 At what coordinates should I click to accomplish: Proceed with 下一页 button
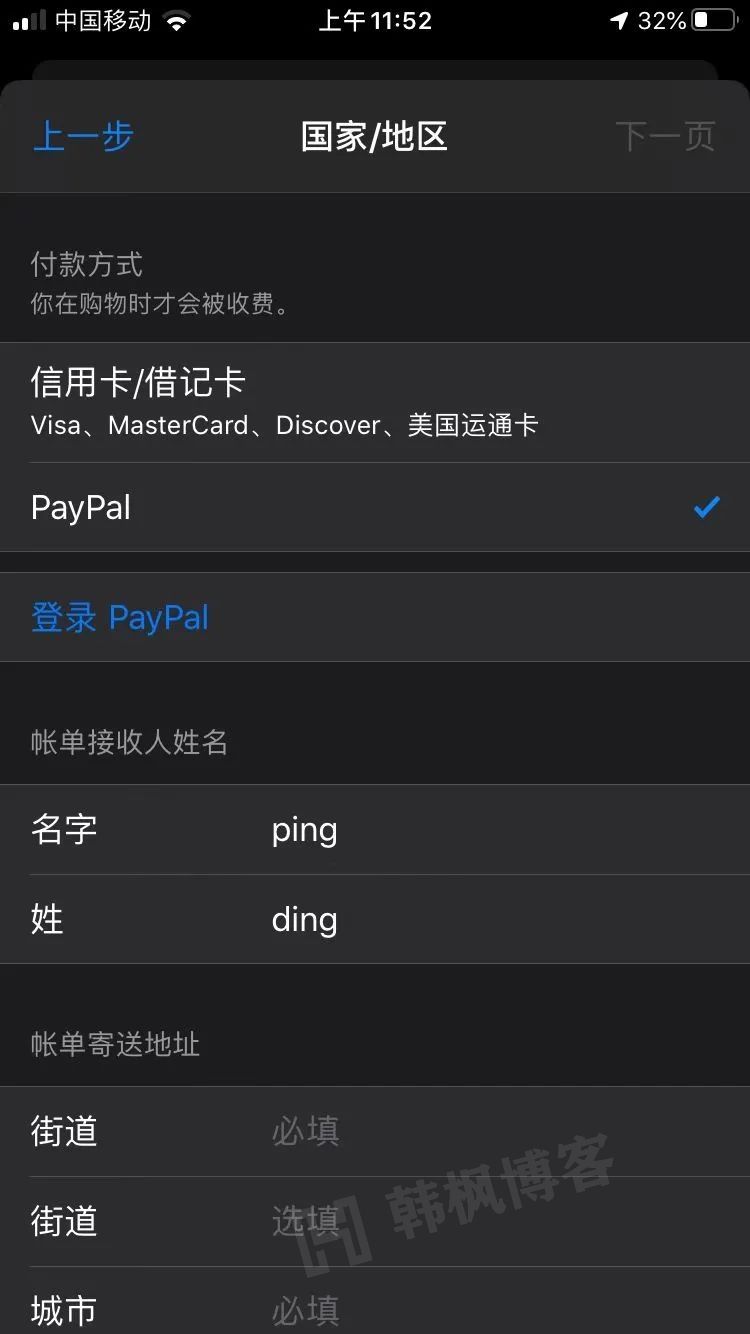(666, 136)
